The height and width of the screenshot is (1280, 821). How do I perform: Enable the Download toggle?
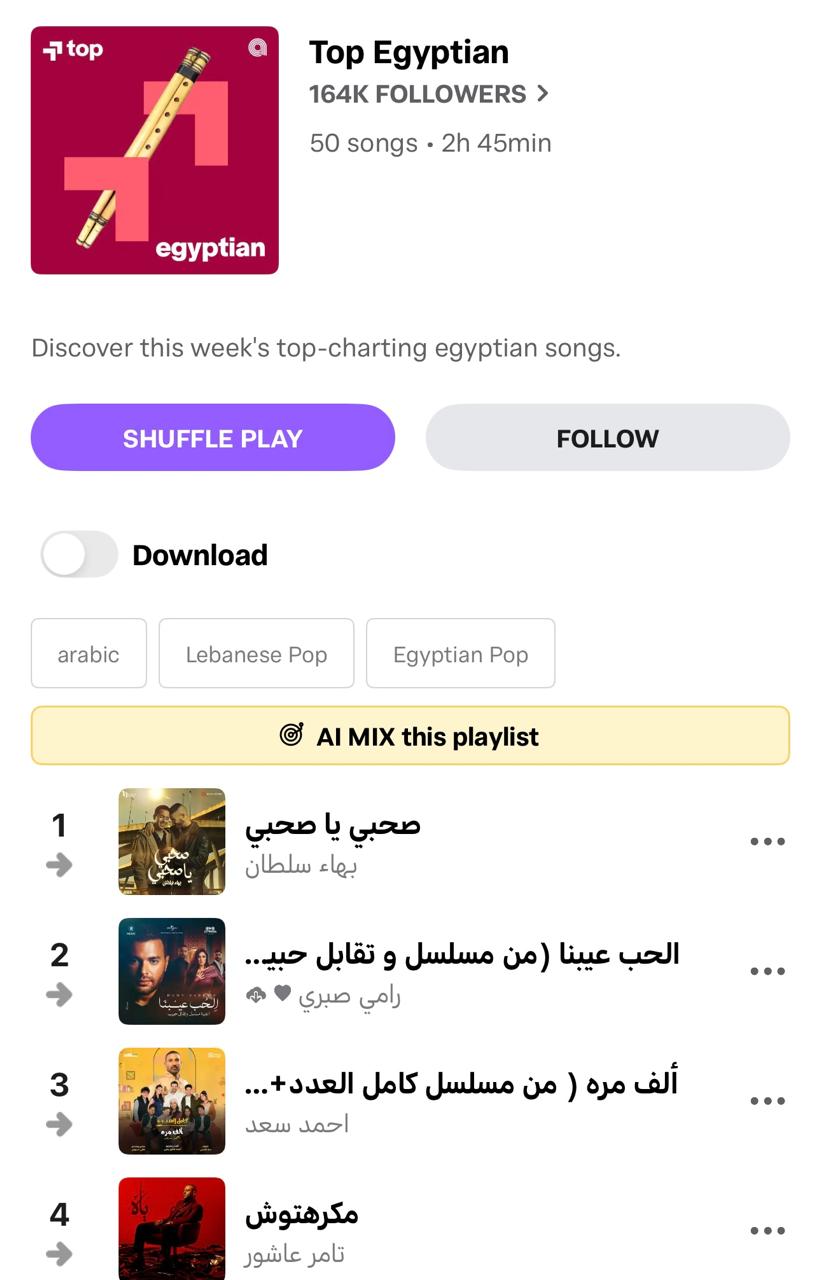[x=79, y=554]
